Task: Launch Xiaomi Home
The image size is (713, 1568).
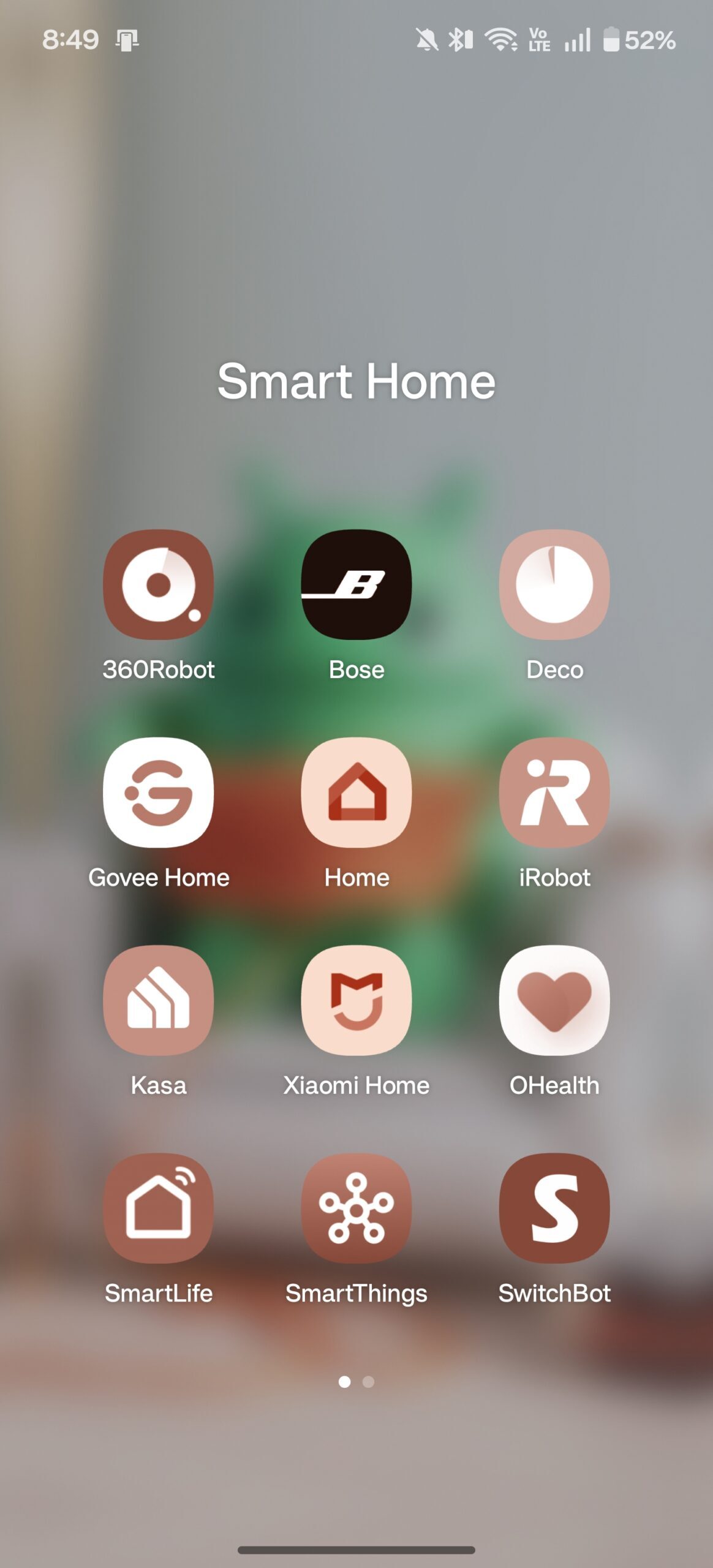Action: 356,1000
